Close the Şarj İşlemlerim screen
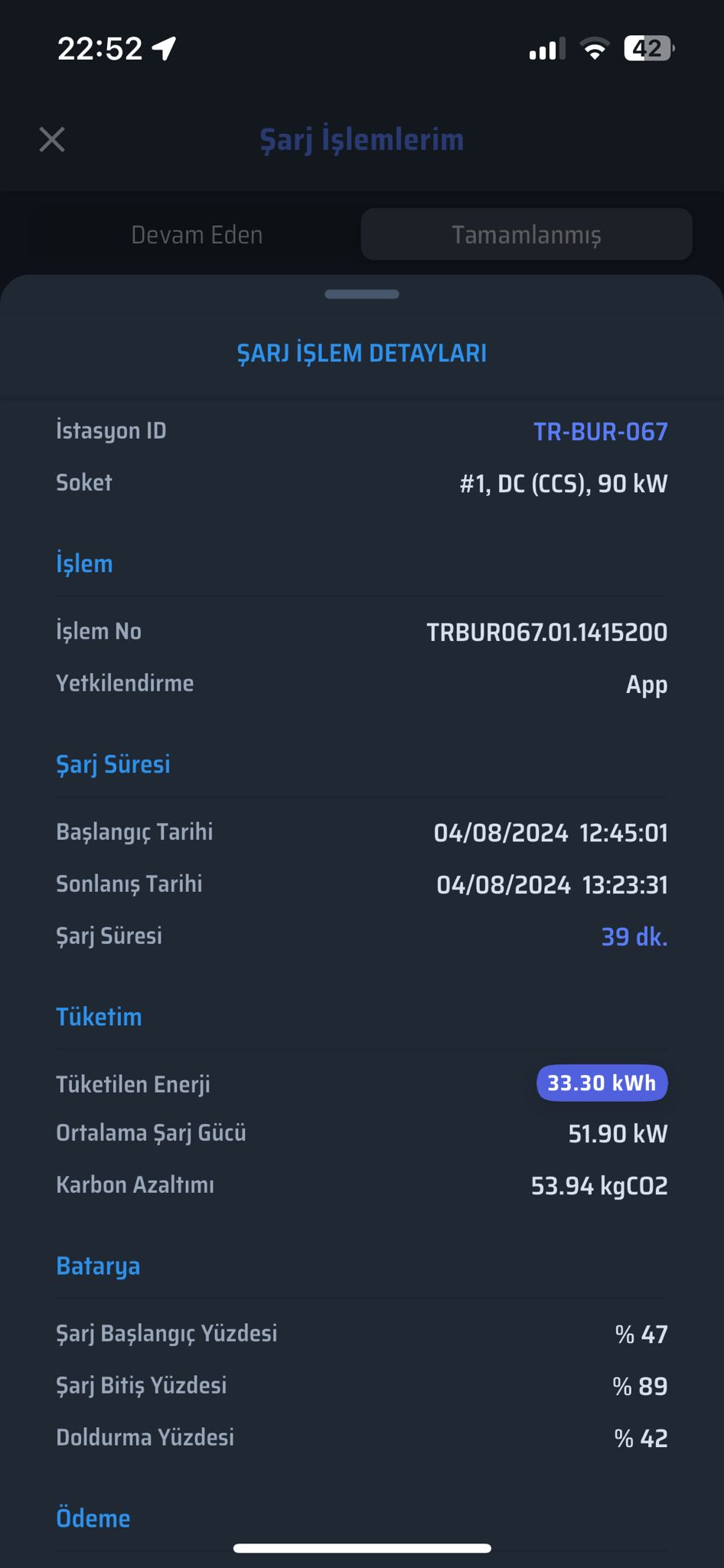Screen dimensions: 724x1568 tap(52, 139)
